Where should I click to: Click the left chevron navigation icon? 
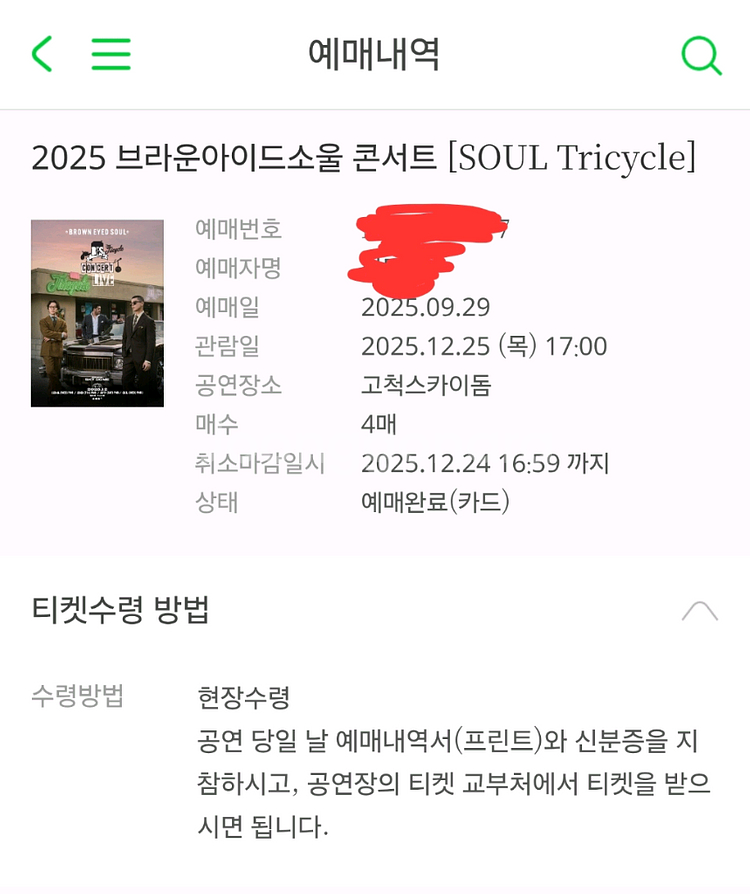pyautogui.click(x=42, y=55)
